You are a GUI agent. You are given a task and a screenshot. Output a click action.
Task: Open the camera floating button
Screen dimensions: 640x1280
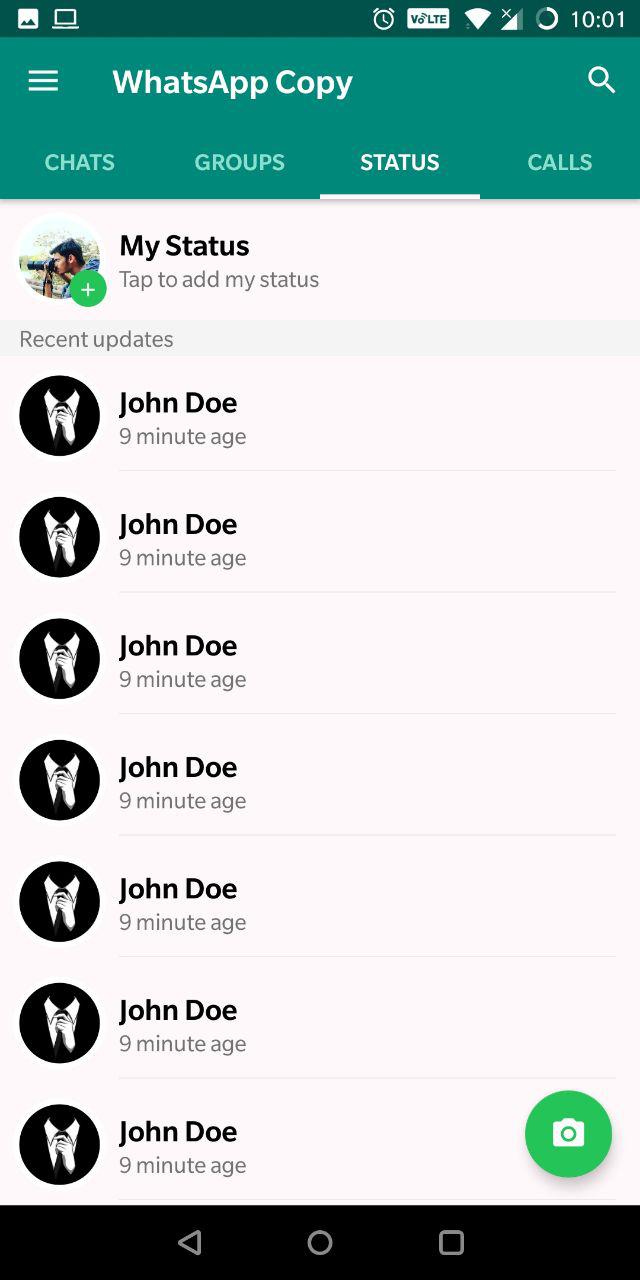[568, 1133]
